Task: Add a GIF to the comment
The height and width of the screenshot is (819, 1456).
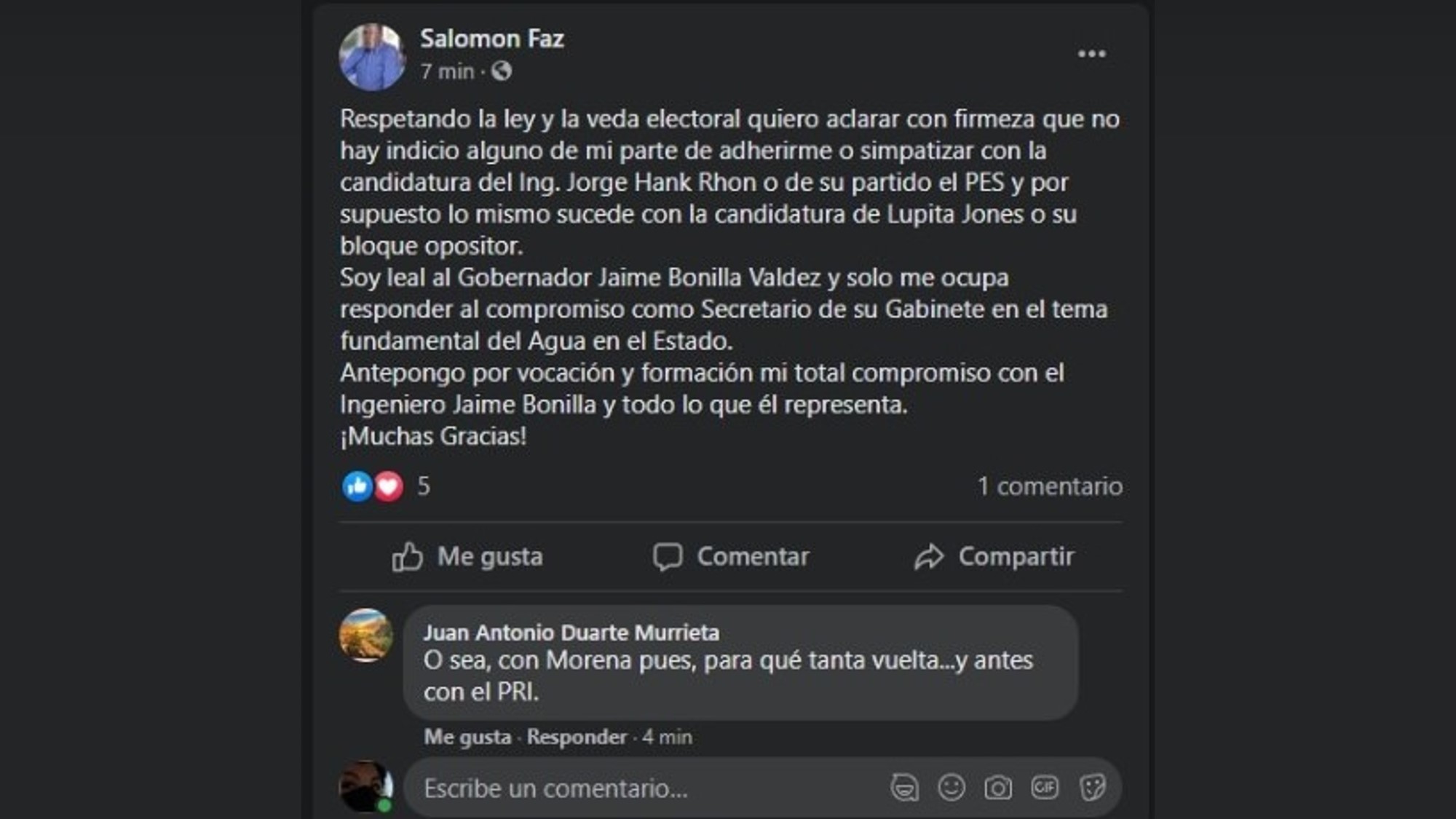Action: point(1044,788)
